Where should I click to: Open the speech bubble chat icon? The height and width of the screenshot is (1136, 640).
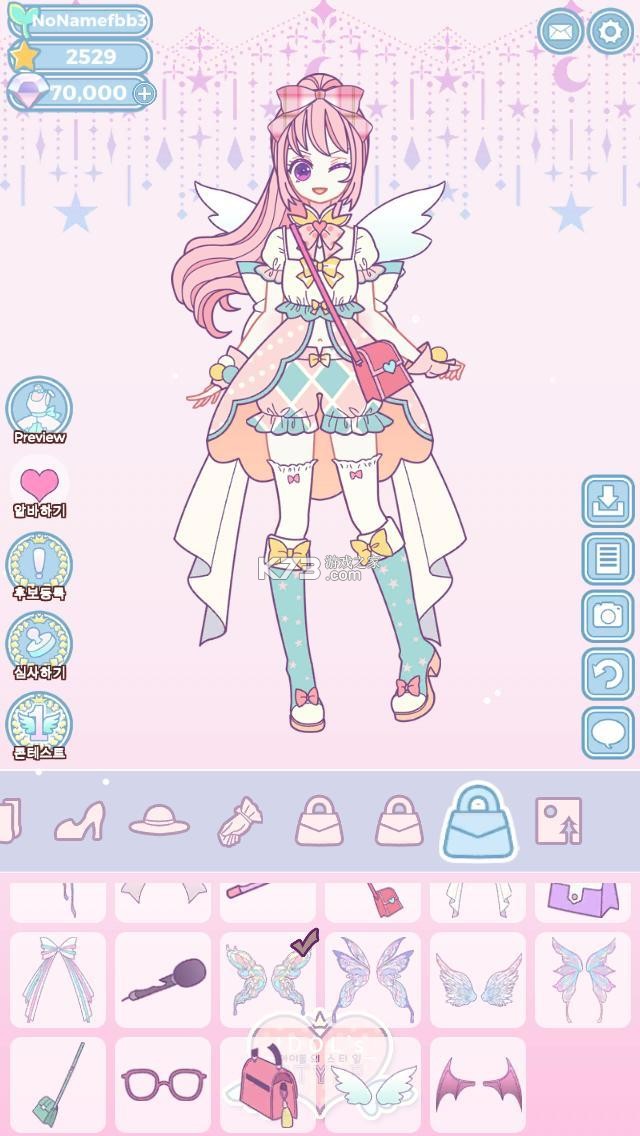coord(608,732)
